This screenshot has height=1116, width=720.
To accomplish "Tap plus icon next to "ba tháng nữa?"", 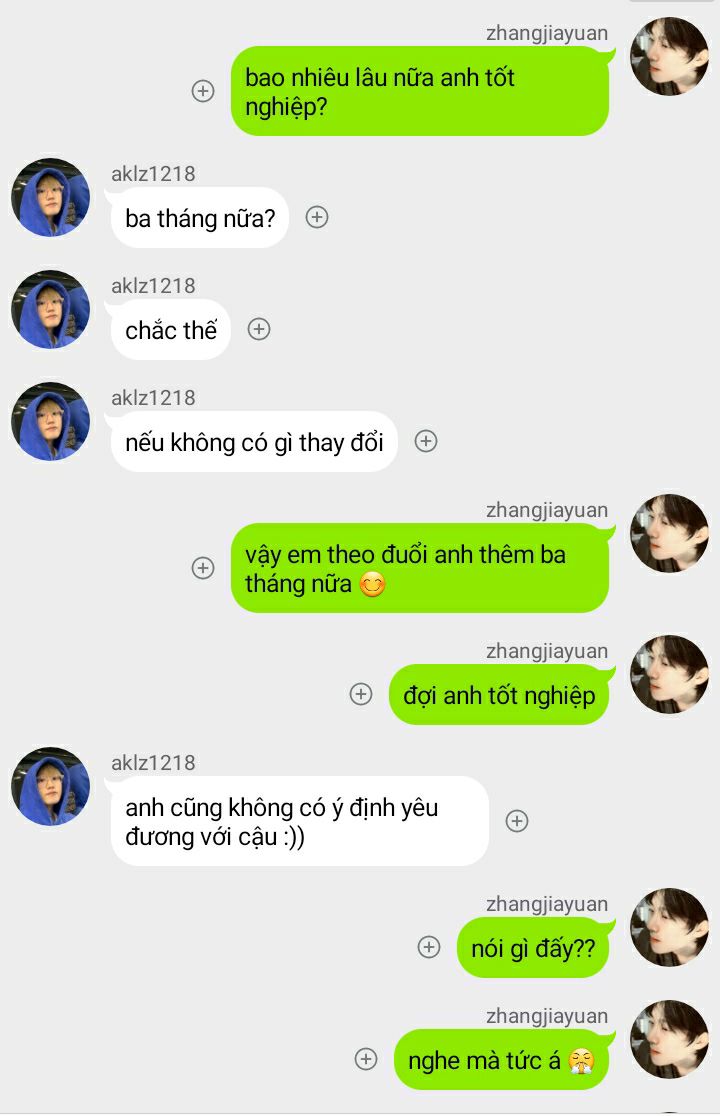I will click(x=317, y=217).
